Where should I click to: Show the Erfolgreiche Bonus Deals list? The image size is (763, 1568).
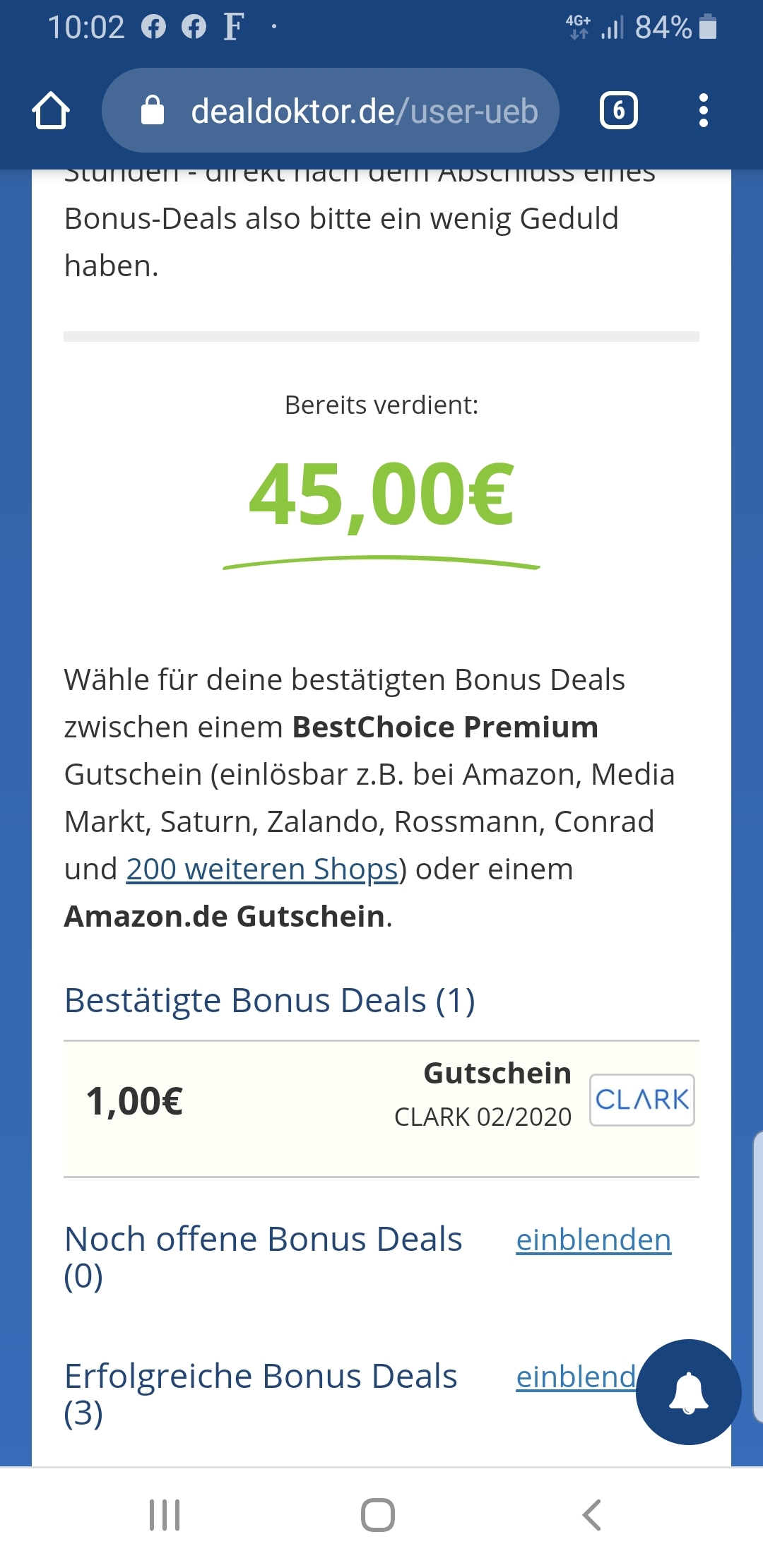[x=576, y=1377]
